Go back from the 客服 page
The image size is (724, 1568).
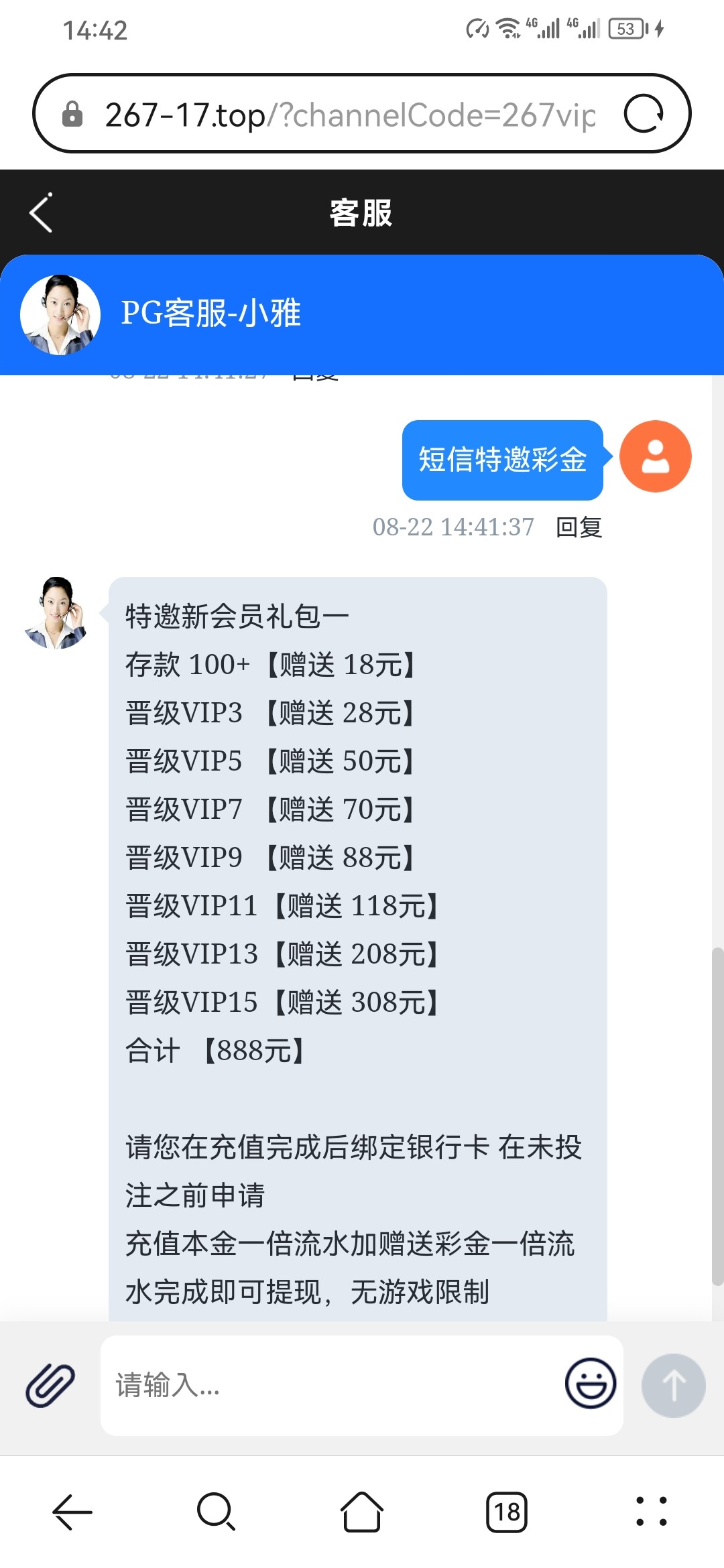[x=42, y=213]
